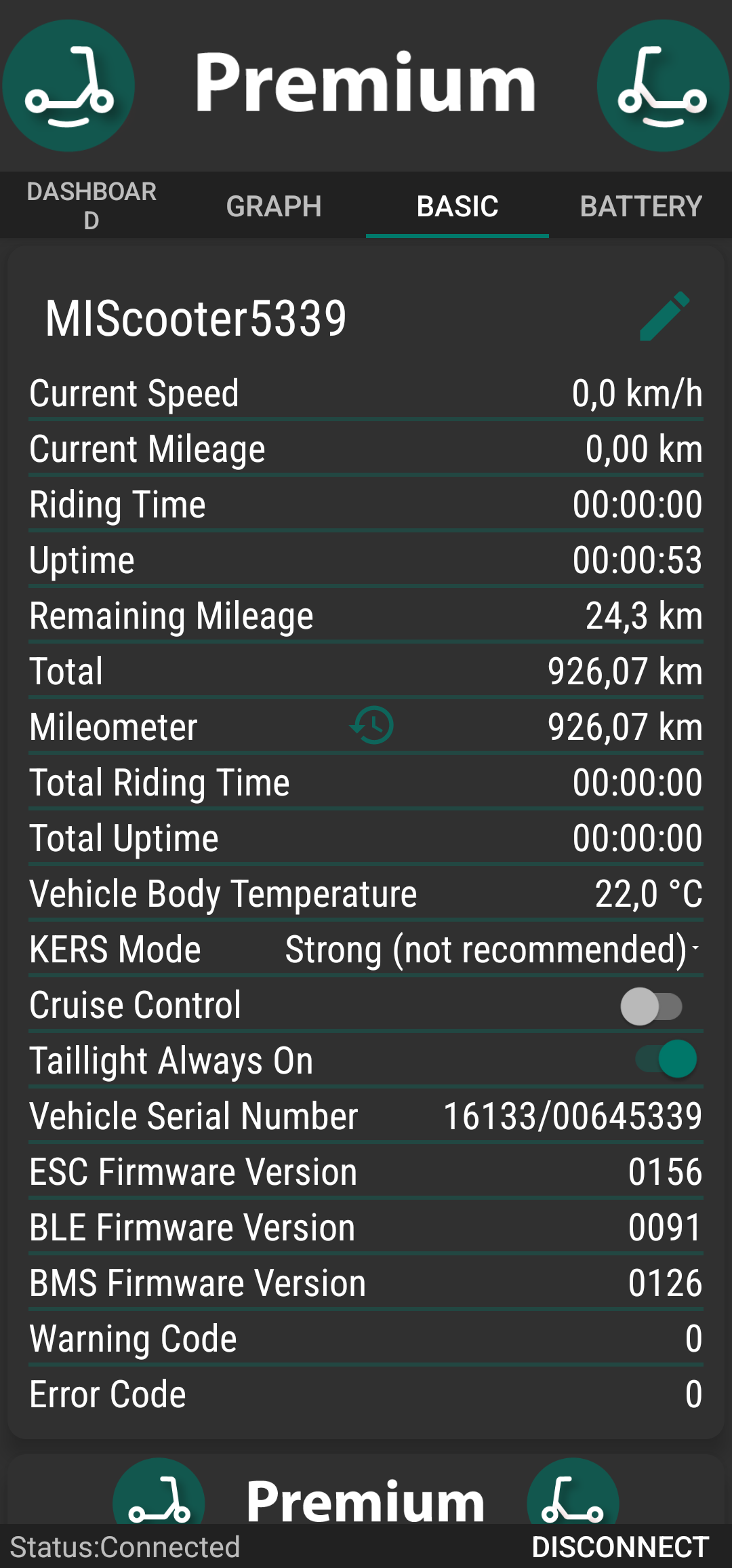This screenshot has width=732, height=1568.
Task: Go to the Battery tab
Action: coord(640,206)
